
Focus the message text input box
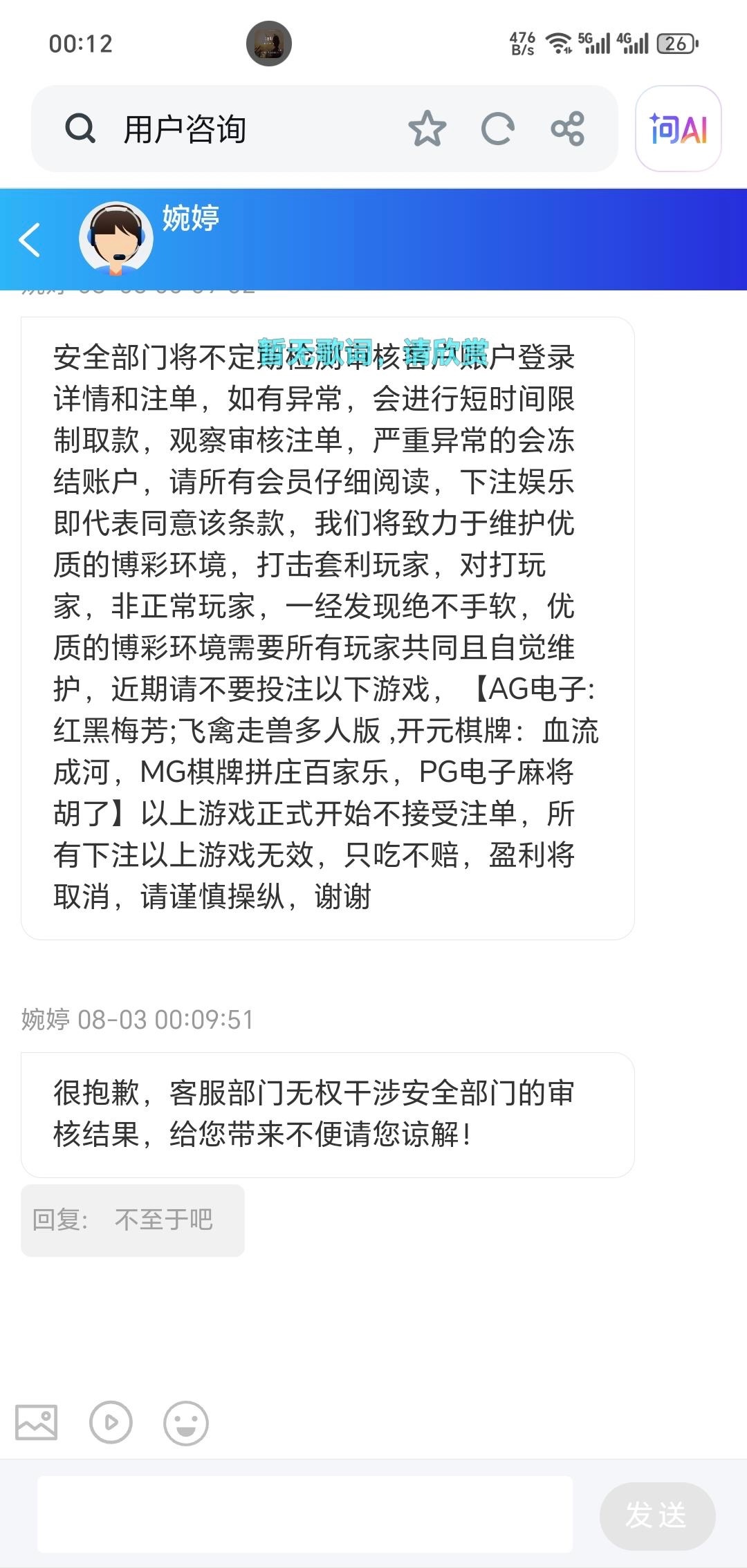(304, 1515)
